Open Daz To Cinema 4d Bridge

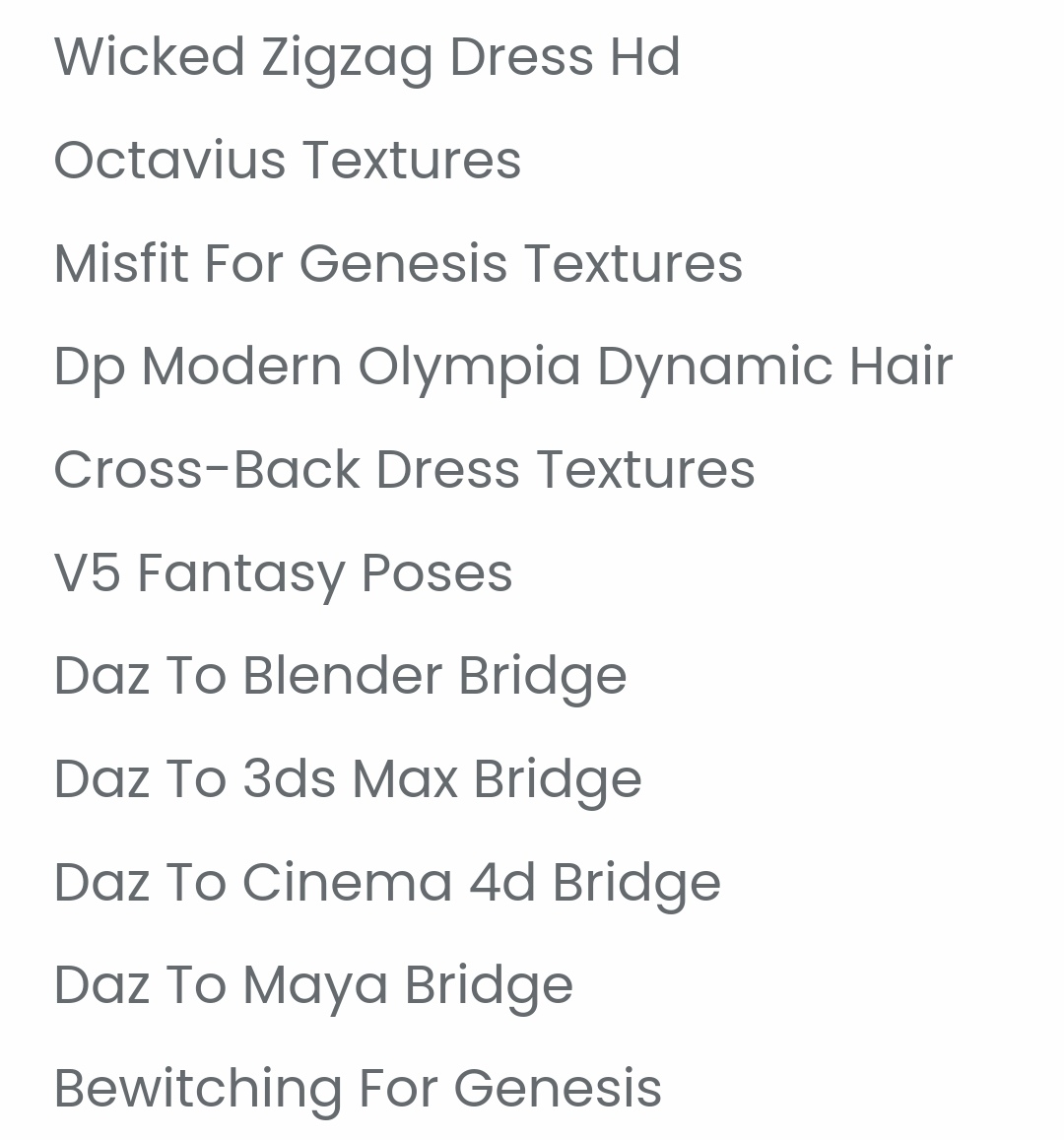click(x=386, y=882)
